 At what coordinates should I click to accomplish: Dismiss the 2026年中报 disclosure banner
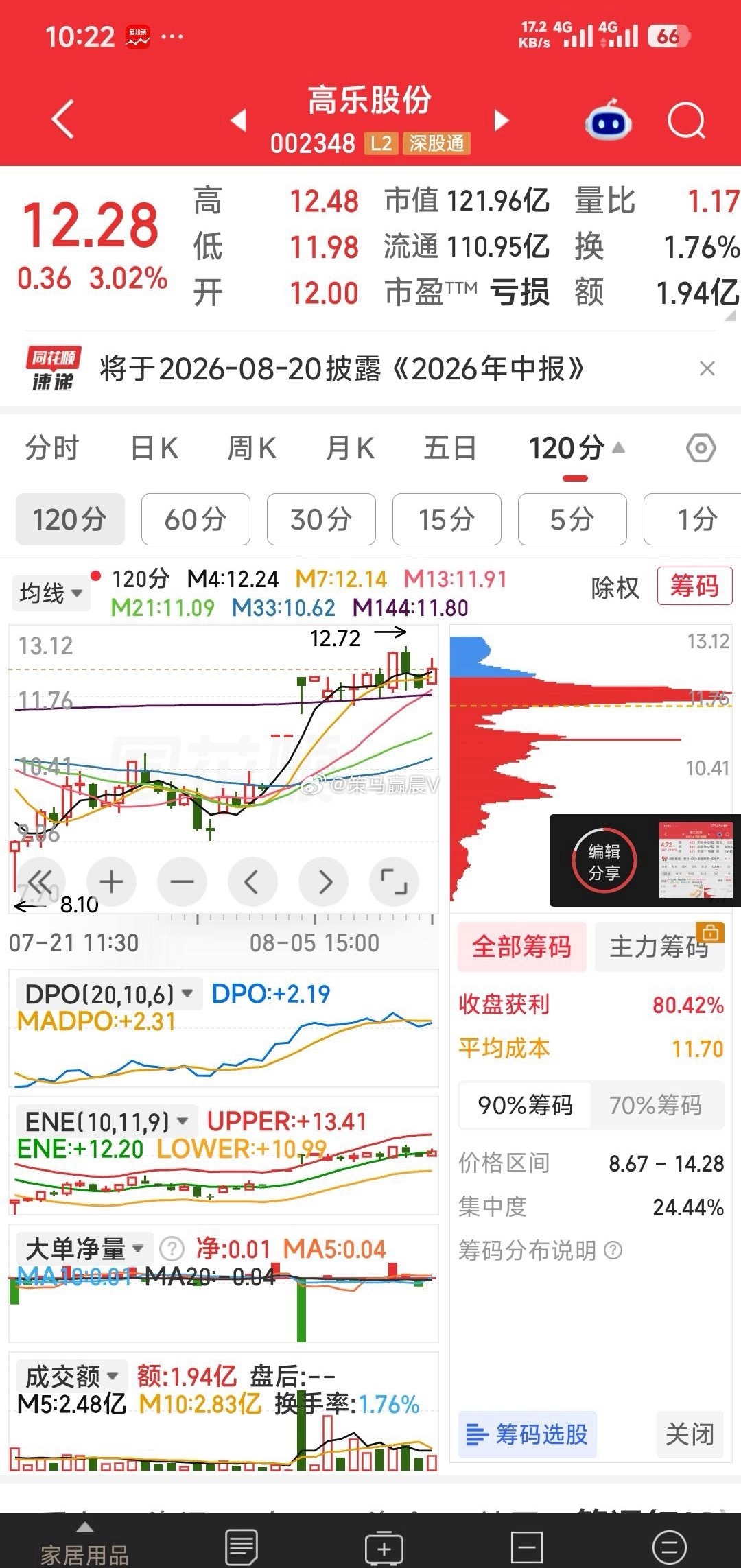pyautogui.click(x=707, y=369)
